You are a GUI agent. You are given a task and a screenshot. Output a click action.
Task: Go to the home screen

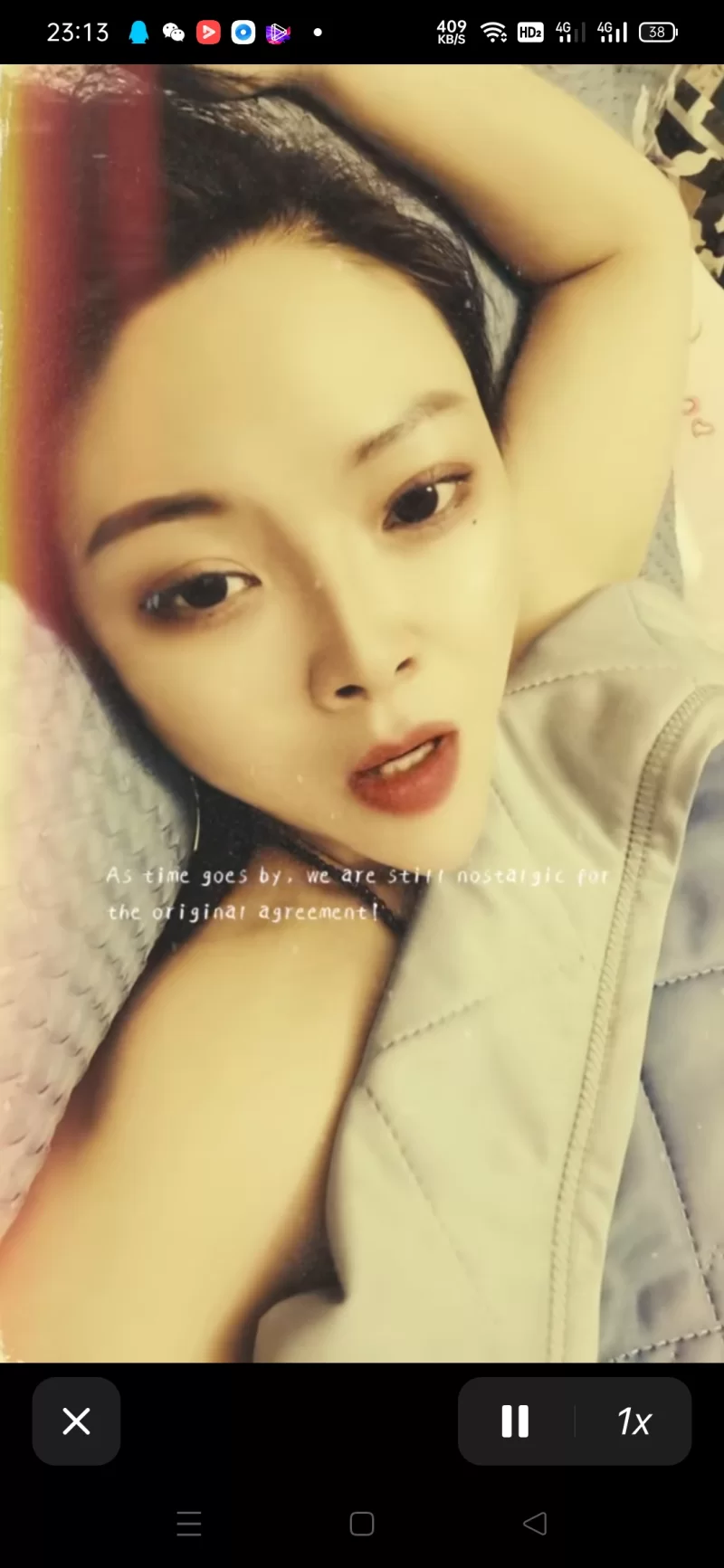(x=362, y=1524)
